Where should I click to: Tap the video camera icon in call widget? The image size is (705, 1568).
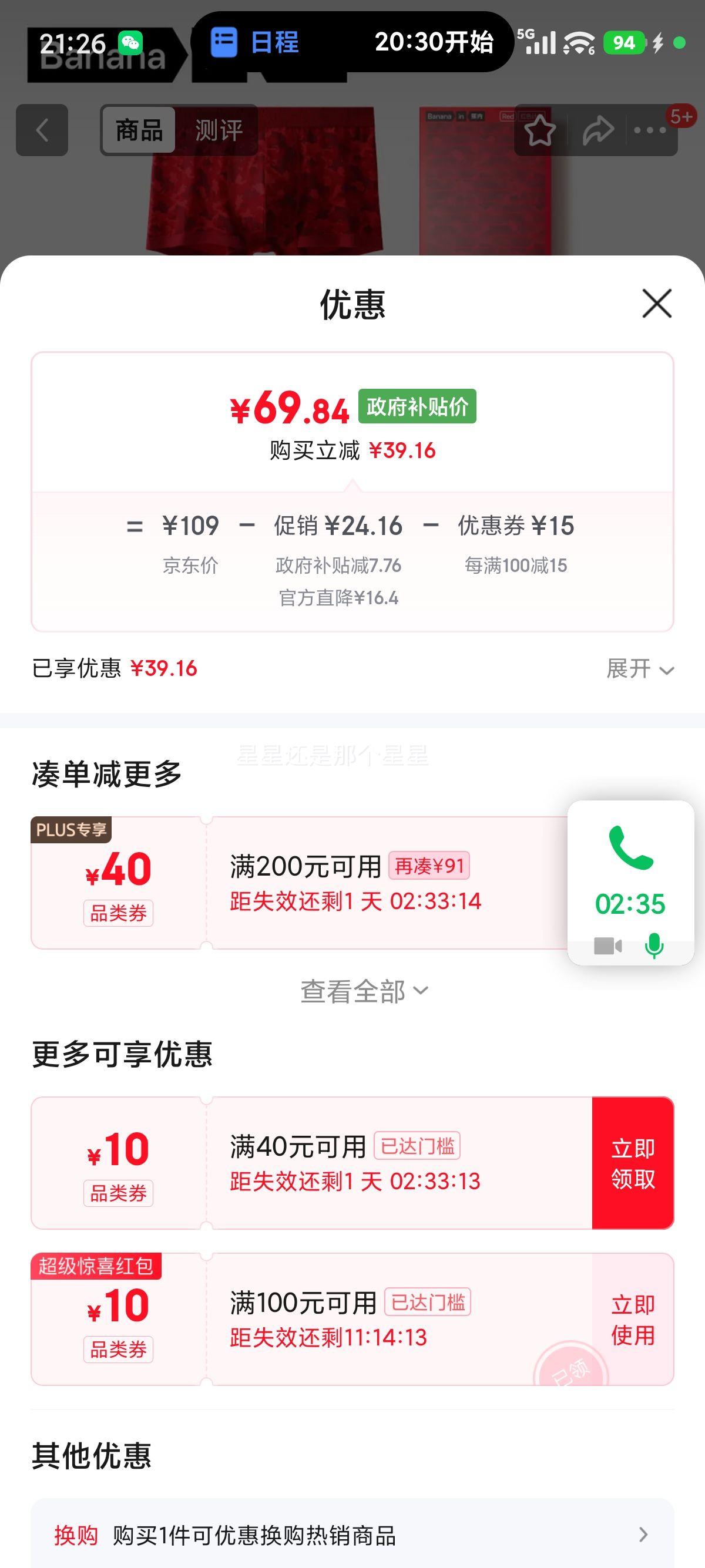(x=608, y=945)
